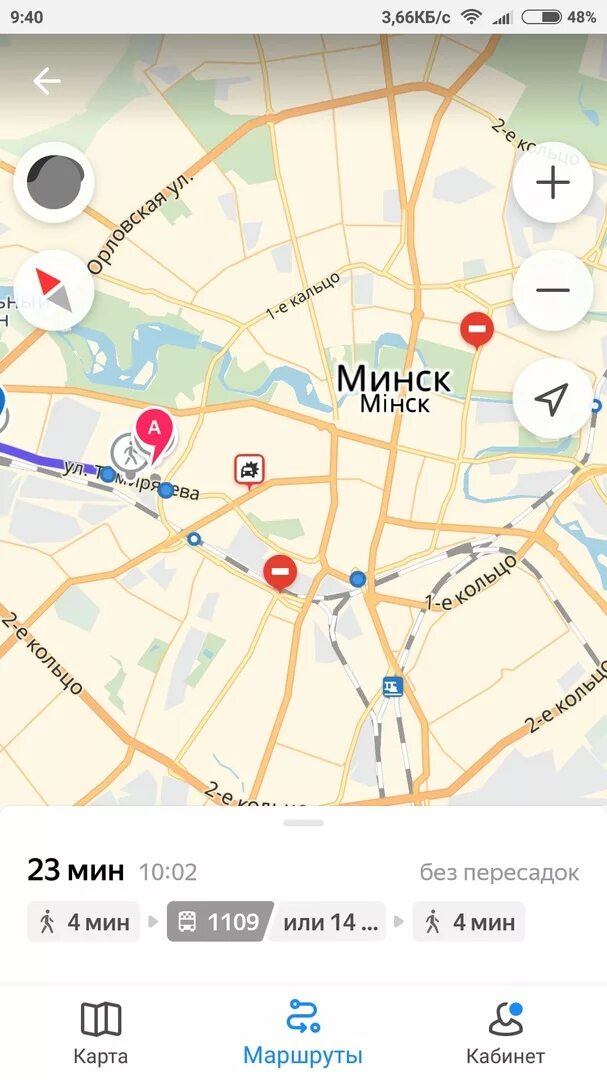Go back using the arrow at top
The height and width of the screenshot is (1080, 607).
[x=47, y=81]
